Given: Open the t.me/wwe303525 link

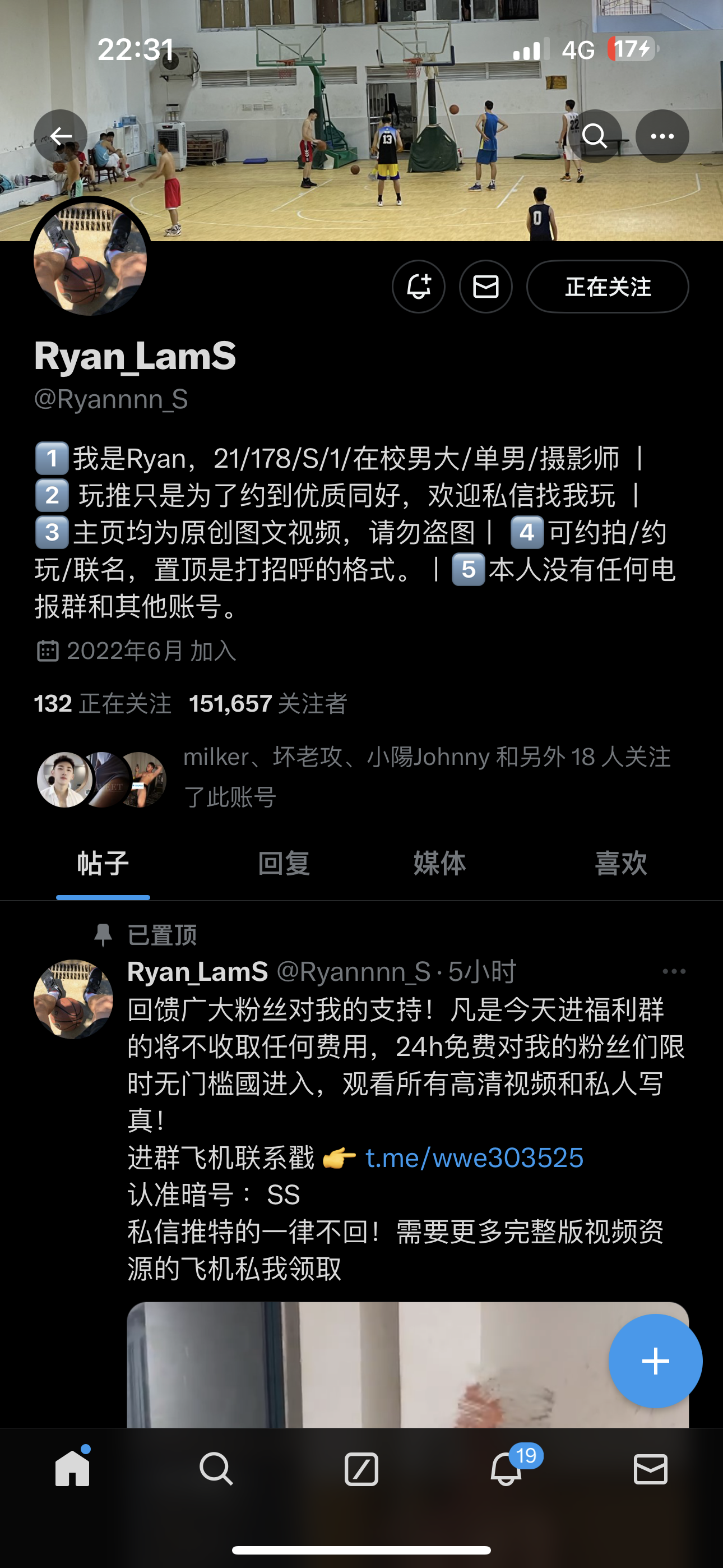Looking at the screenshot, I should click(475, 1157).
